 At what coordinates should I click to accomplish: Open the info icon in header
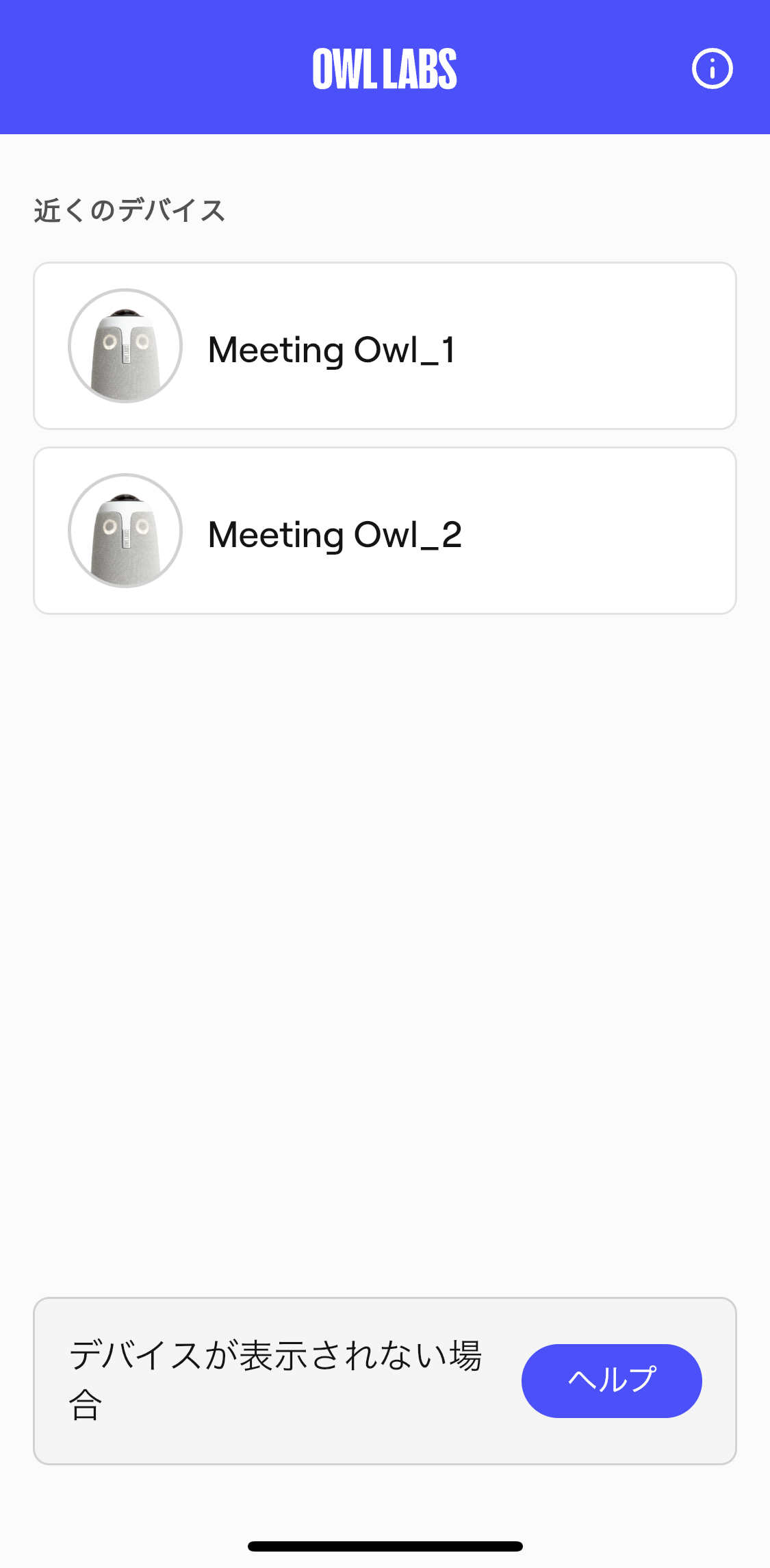tap(712, 68)
